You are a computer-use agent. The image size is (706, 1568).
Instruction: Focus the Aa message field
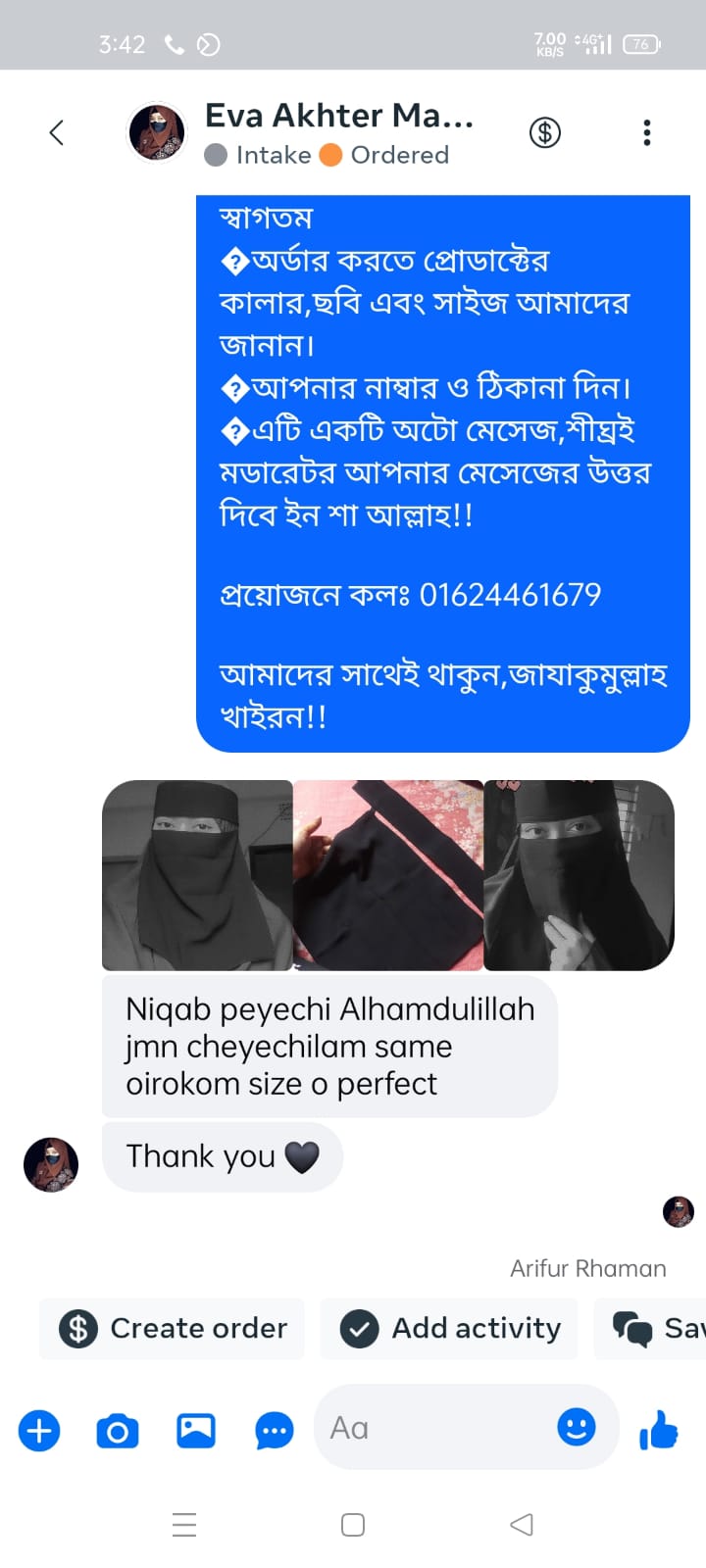(431, 1428)
